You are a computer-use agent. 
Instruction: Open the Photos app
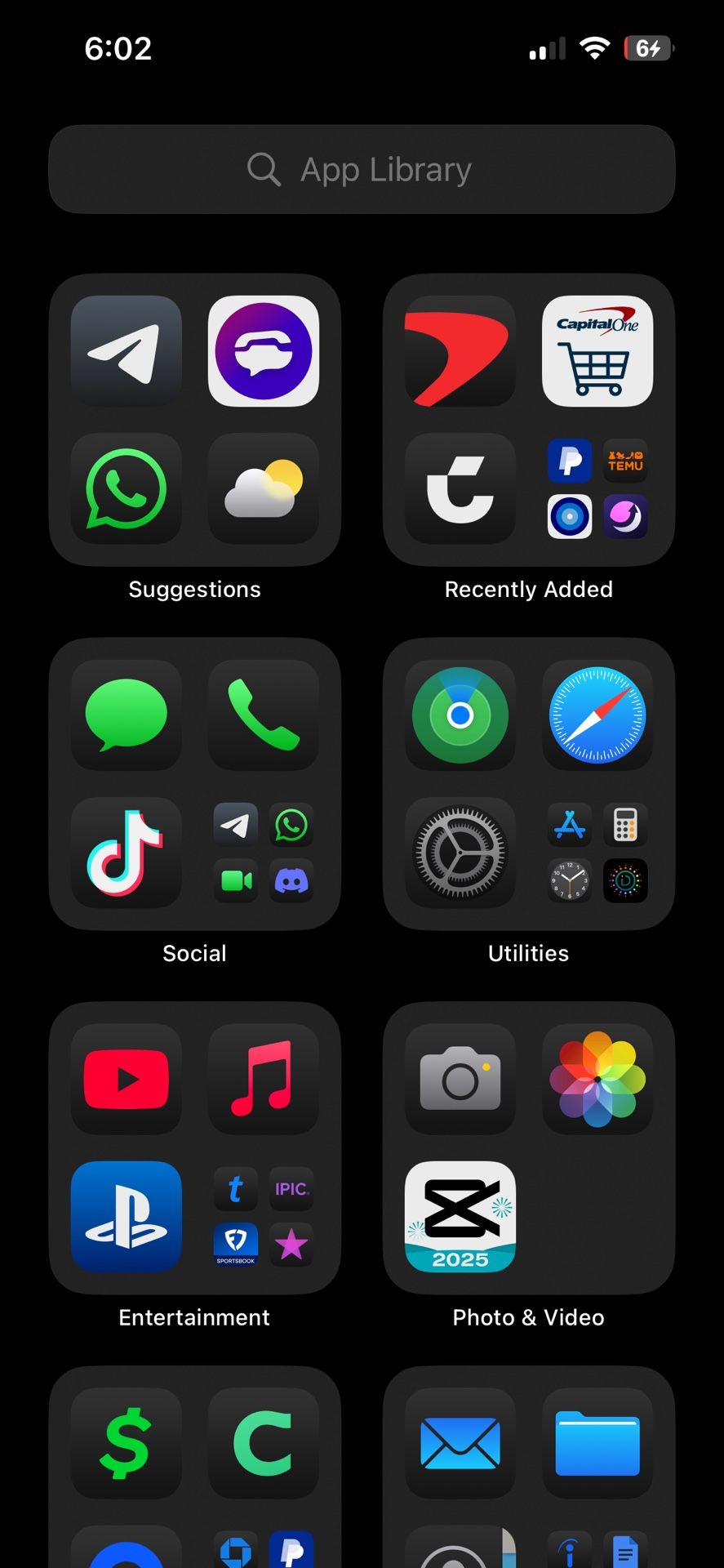597,1079
